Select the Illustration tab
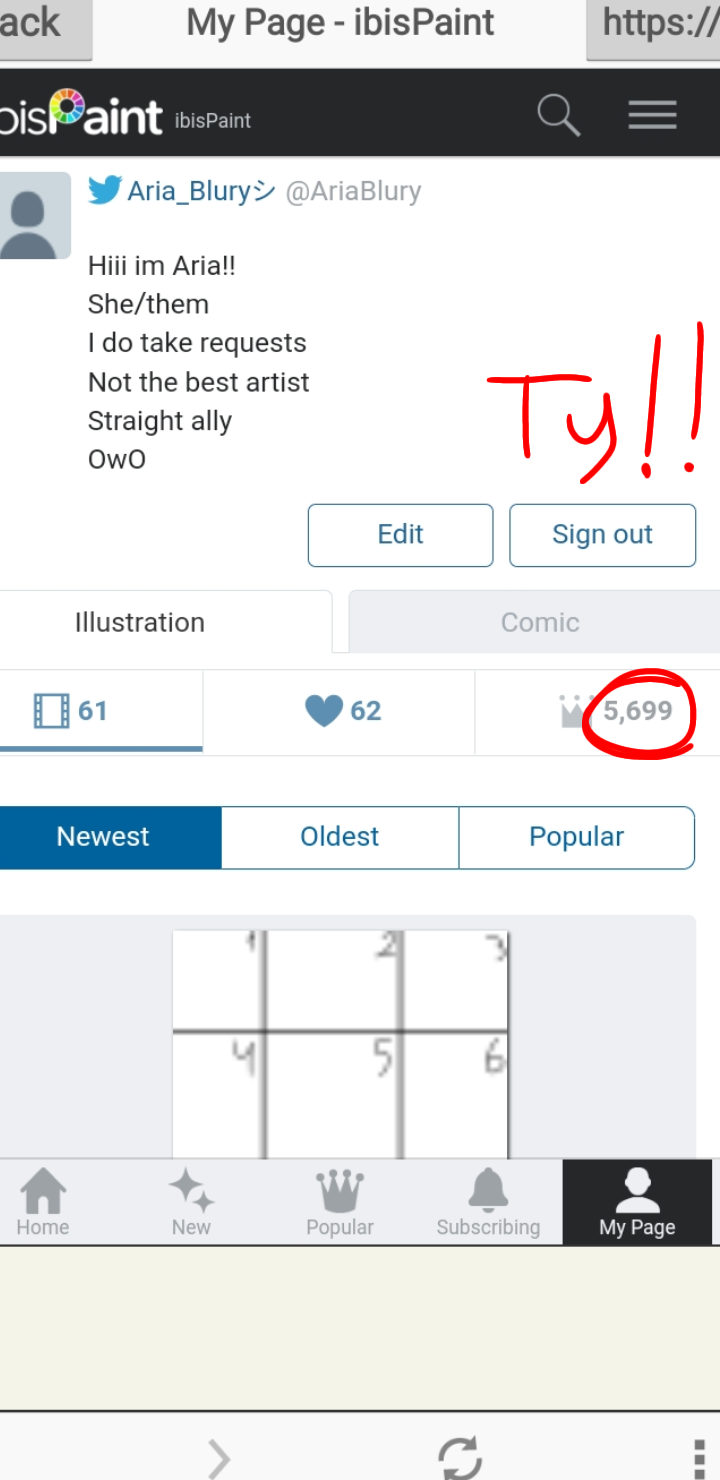 click(x=139, y=622)
